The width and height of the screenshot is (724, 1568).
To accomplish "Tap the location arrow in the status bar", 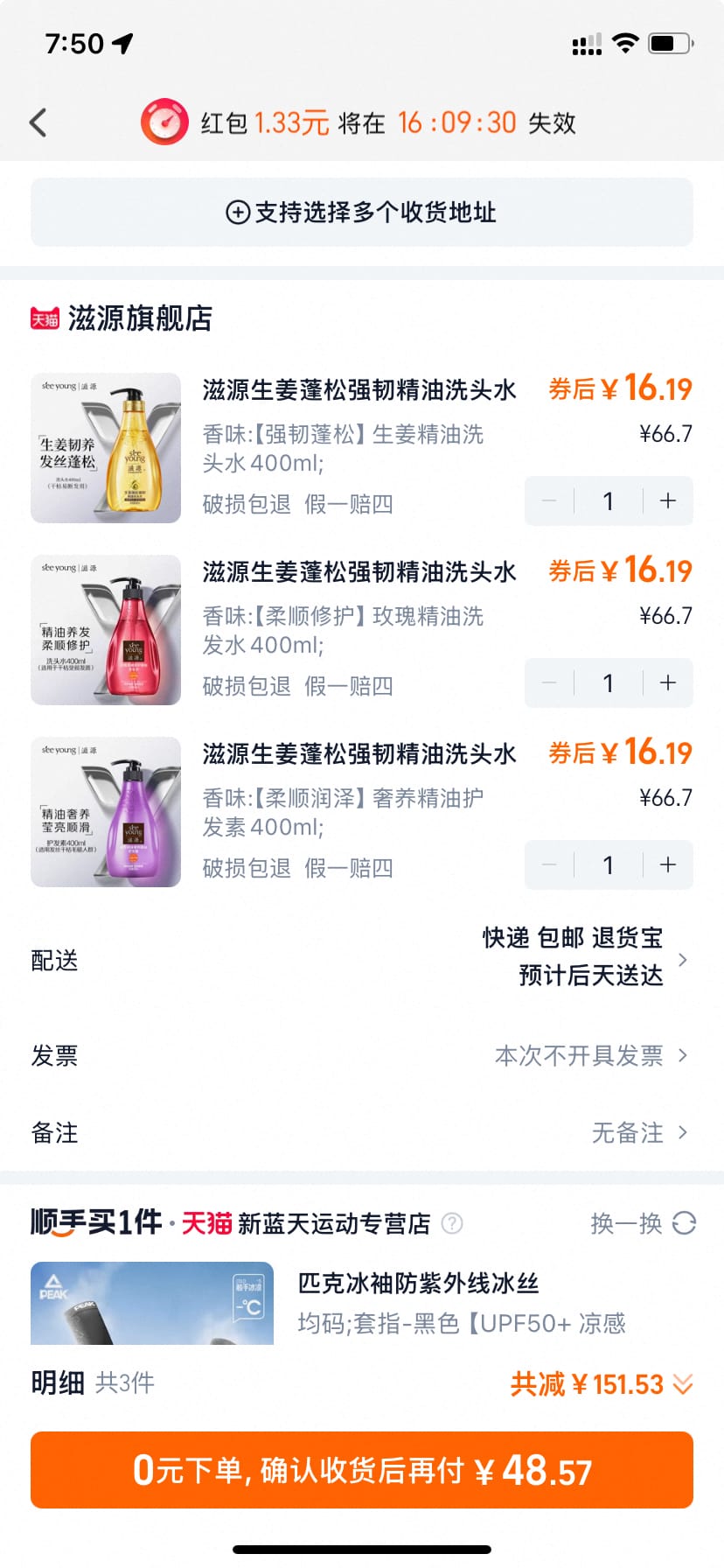I will click(122, 43).
